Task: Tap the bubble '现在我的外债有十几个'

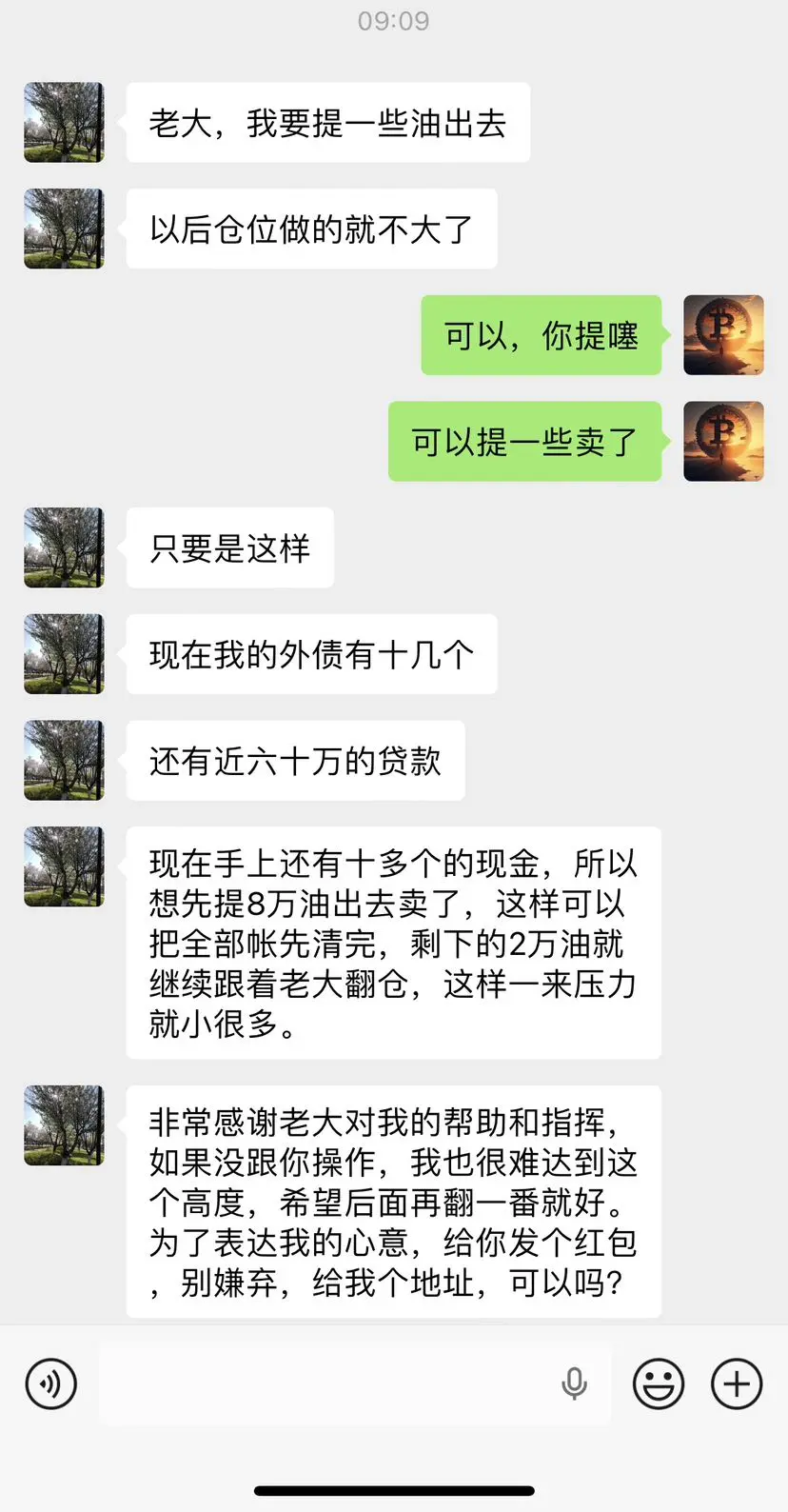Action: 311,654
